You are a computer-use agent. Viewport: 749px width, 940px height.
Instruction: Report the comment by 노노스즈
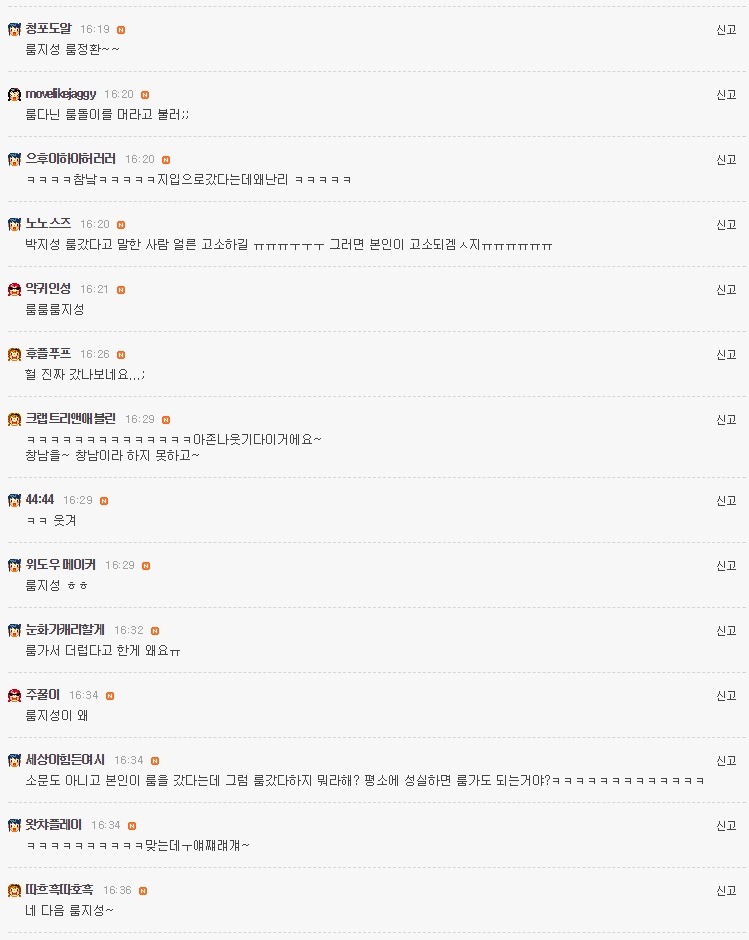click(726, 225)
